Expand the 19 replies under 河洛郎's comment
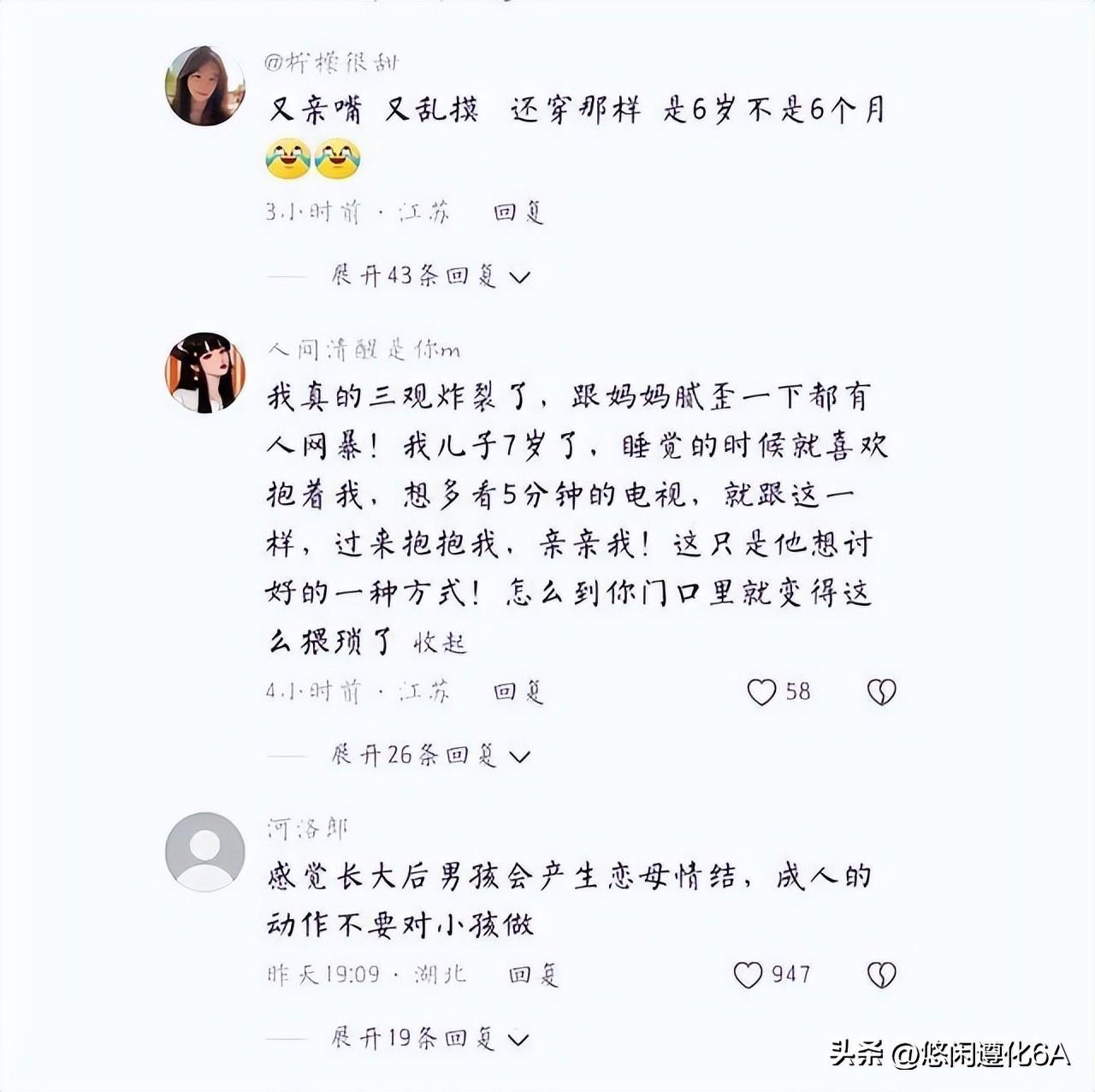1095x1092 pixels. (430, 1038)
